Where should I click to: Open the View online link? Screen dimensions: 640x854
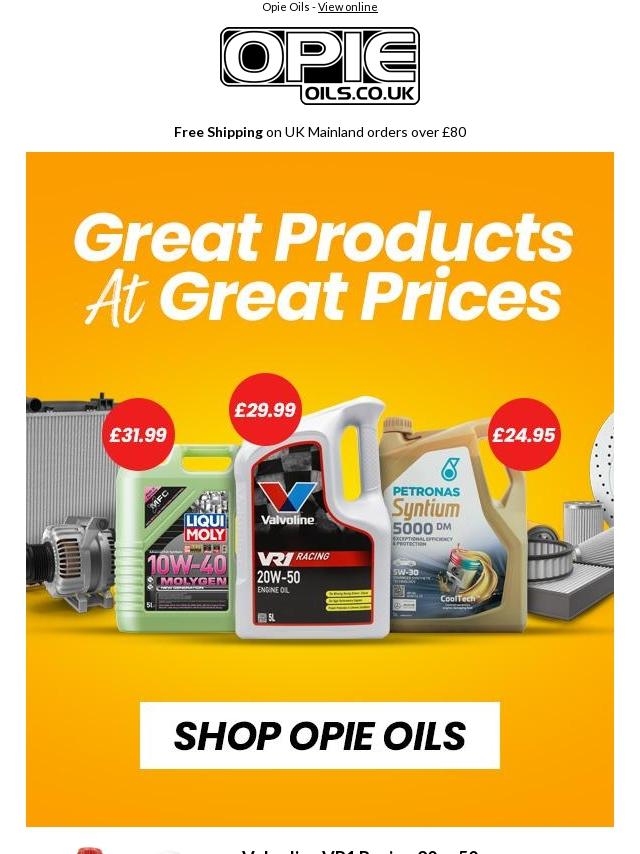[x=347, y=7]
